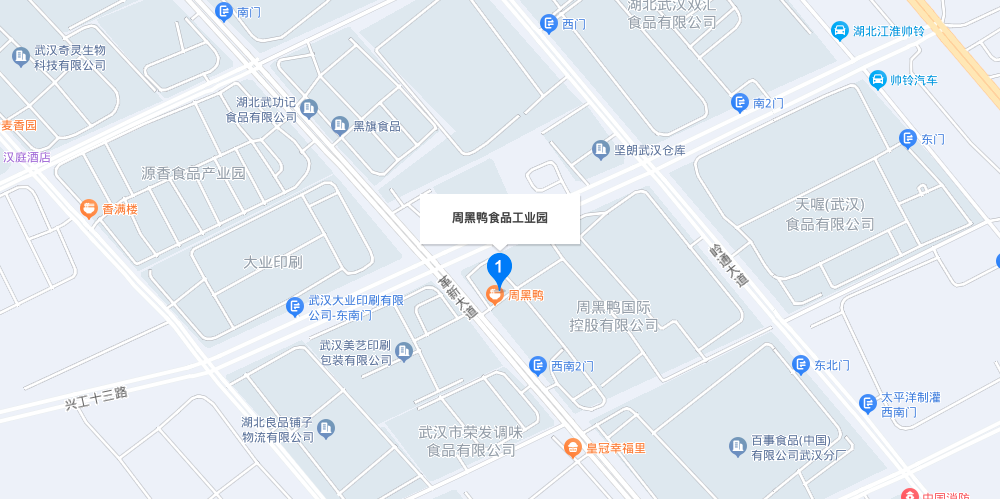1000x499 pixels.
Task: Select the 黑旗食品 company point
Action: (x=340, y=125)
